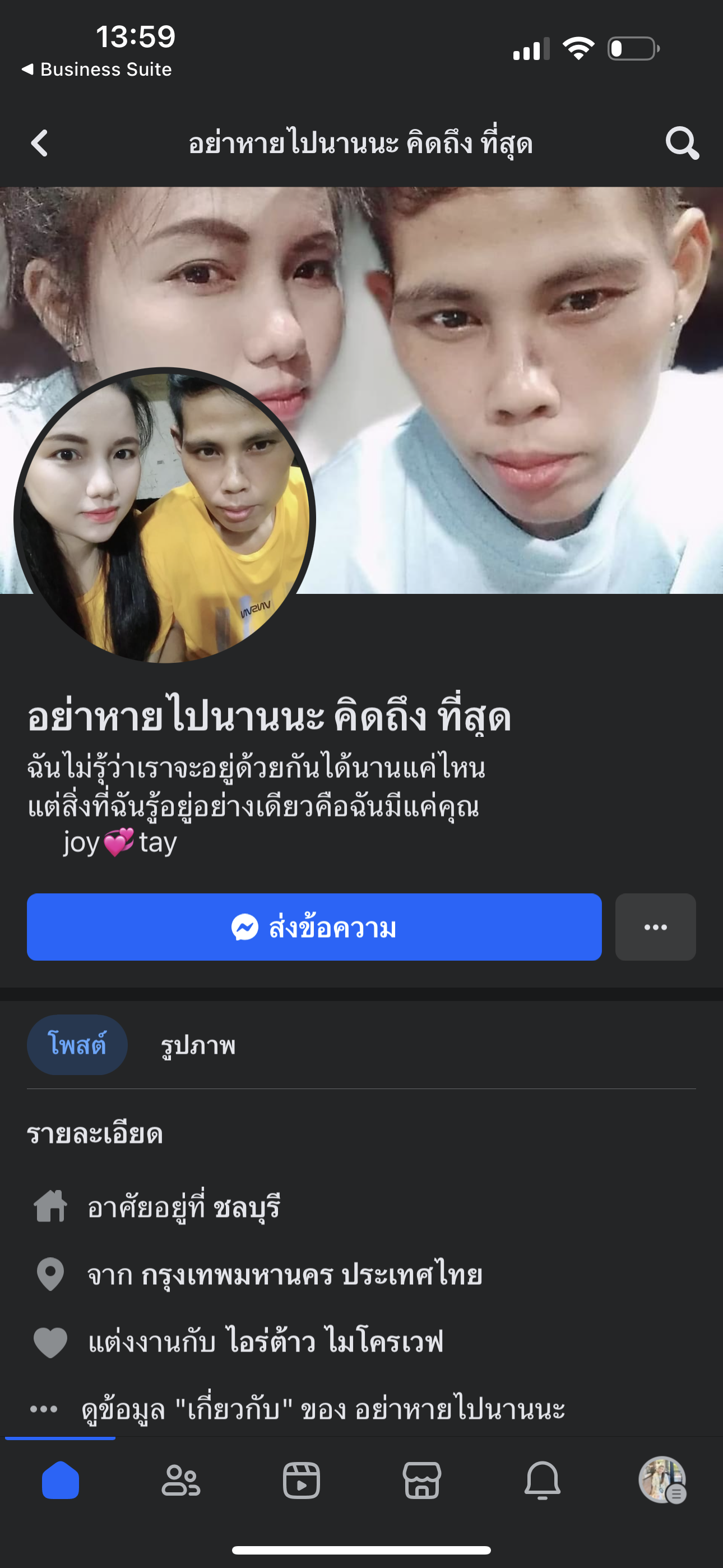This screenshot has height=1568, width=723.
Task: Open the Video tab
Action: [302, 1480]
